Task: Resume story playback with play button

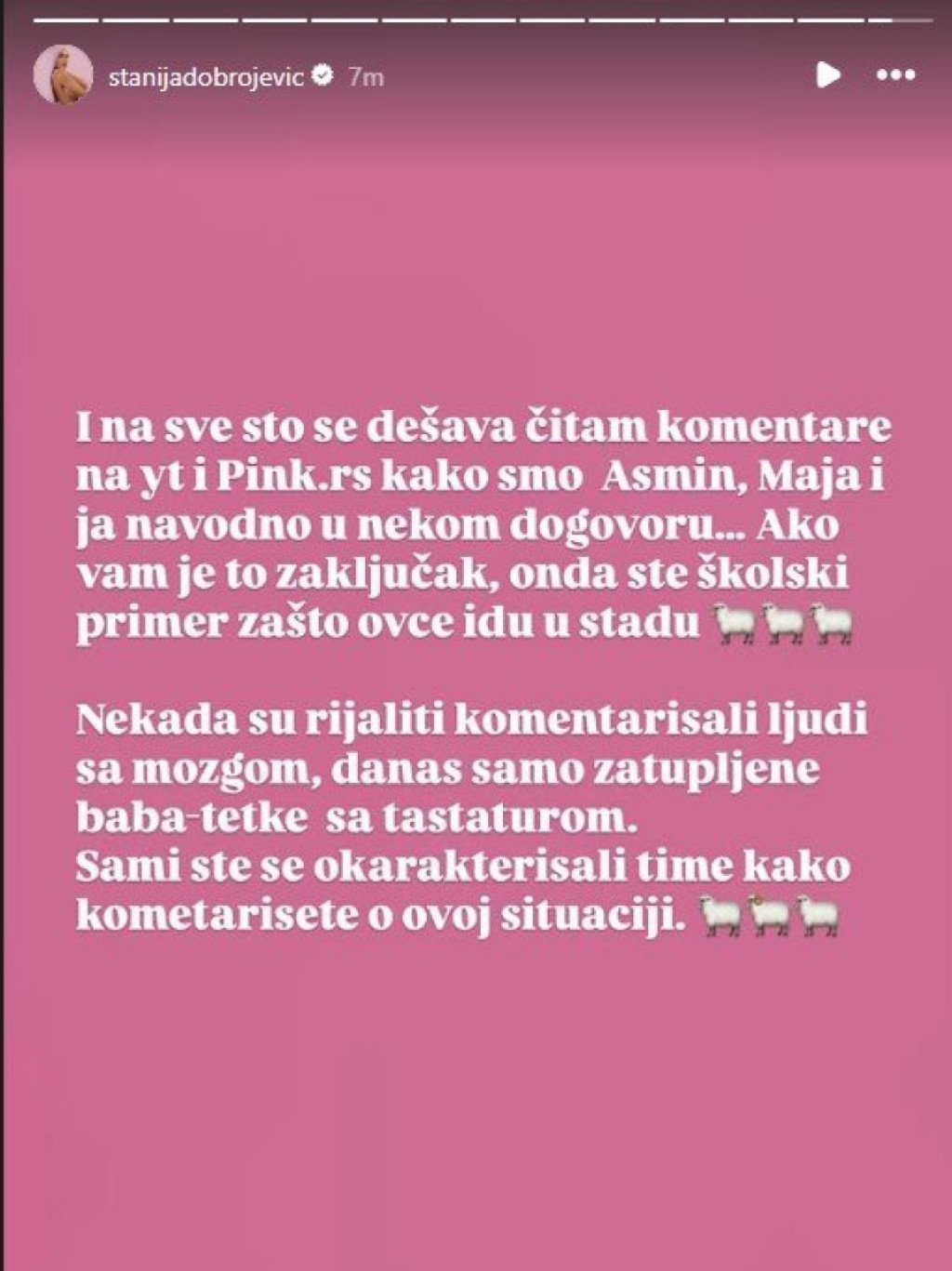Action: pyautogui.click(x=827, y=75)
